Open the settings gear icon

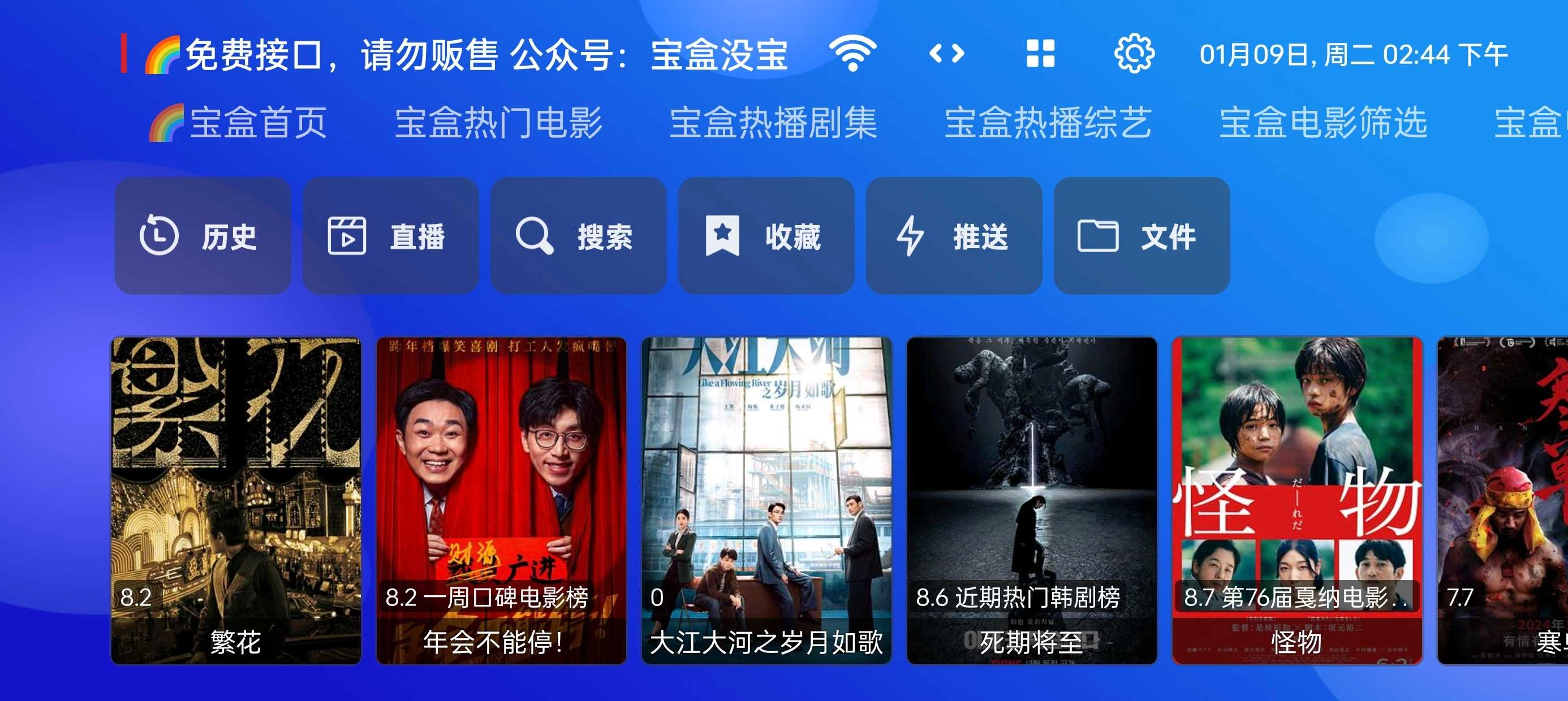pos(1134,54)
